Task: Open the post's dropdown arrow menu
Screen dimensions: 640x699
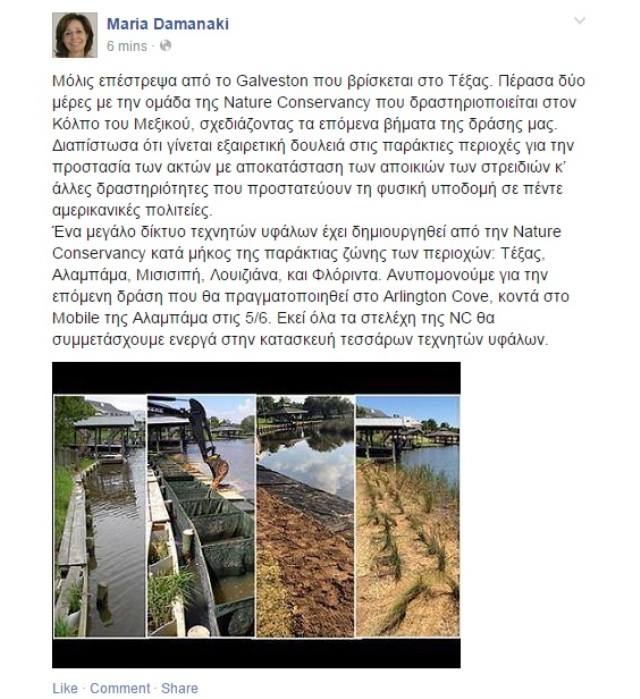Action: tap(579, 21)
